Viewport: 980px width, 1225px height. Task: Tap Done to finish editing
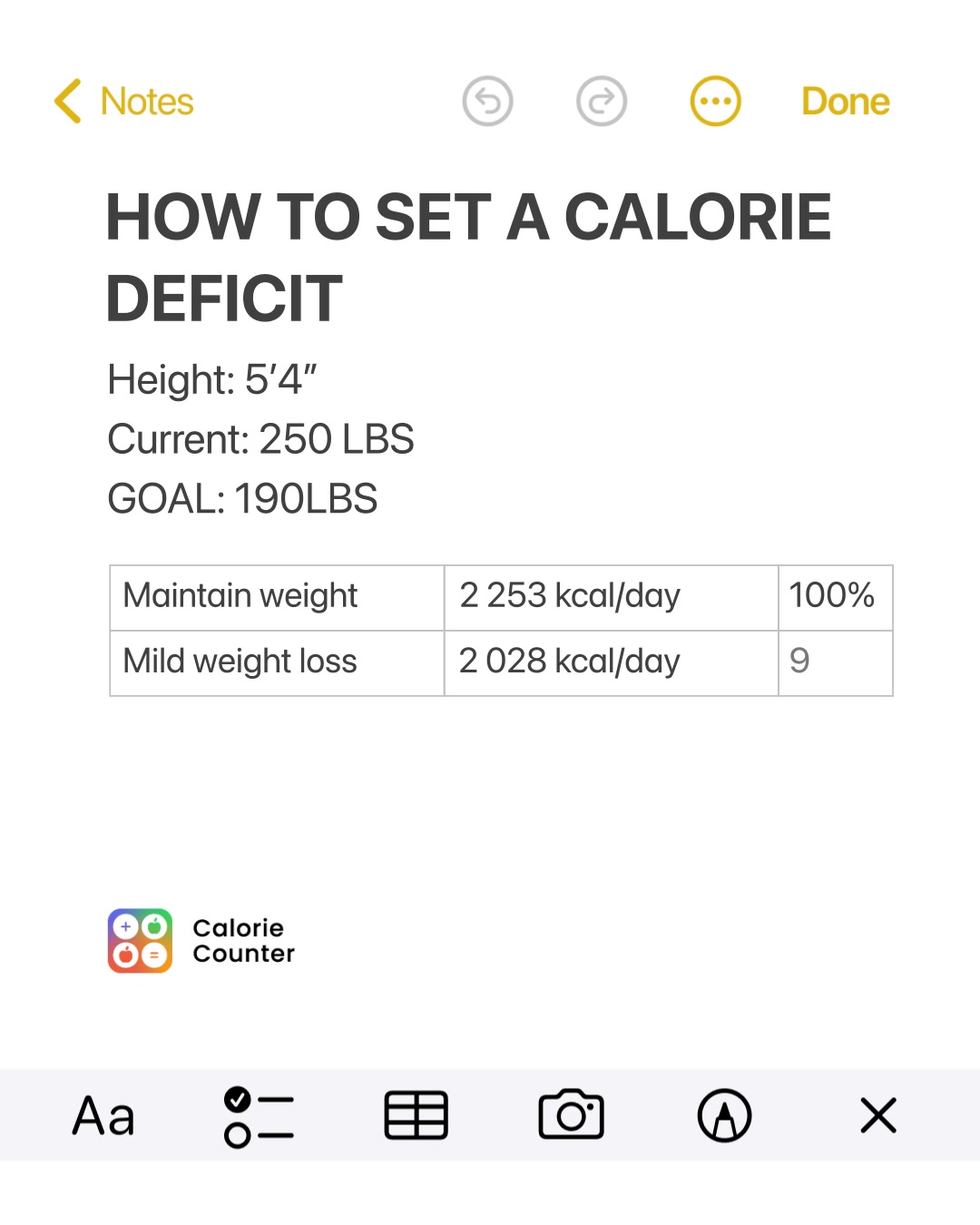(845, 102)
